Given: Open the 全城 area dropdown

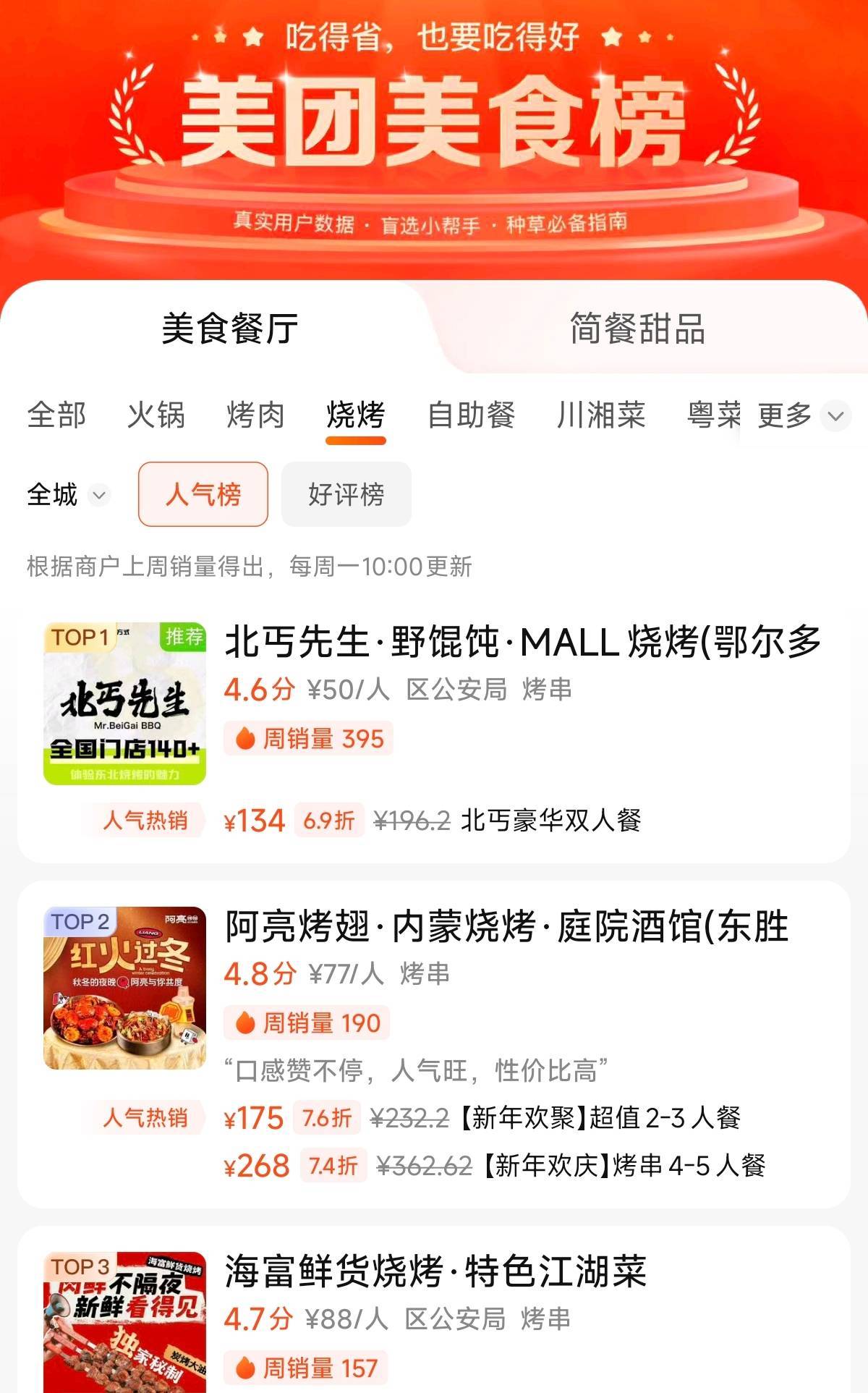Looking at the screenshot, I should pos(67,495).
